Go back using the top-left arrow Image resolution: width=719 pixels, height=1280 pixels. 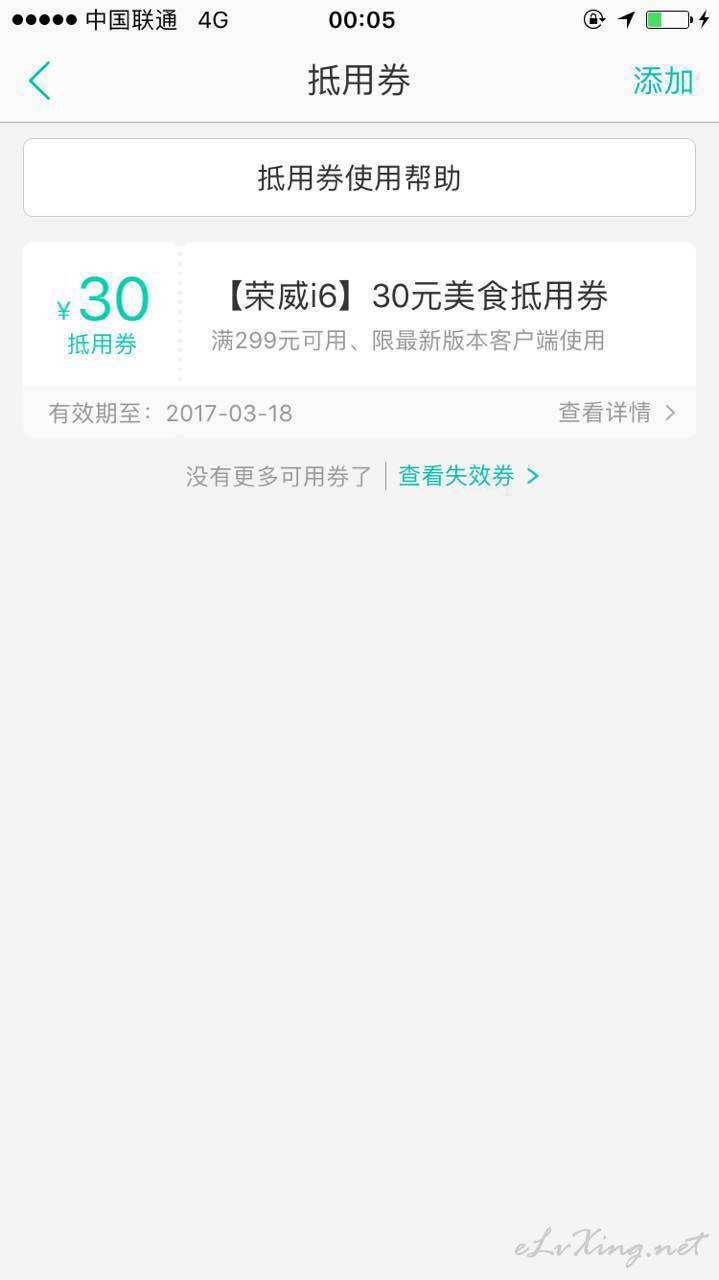39,81
